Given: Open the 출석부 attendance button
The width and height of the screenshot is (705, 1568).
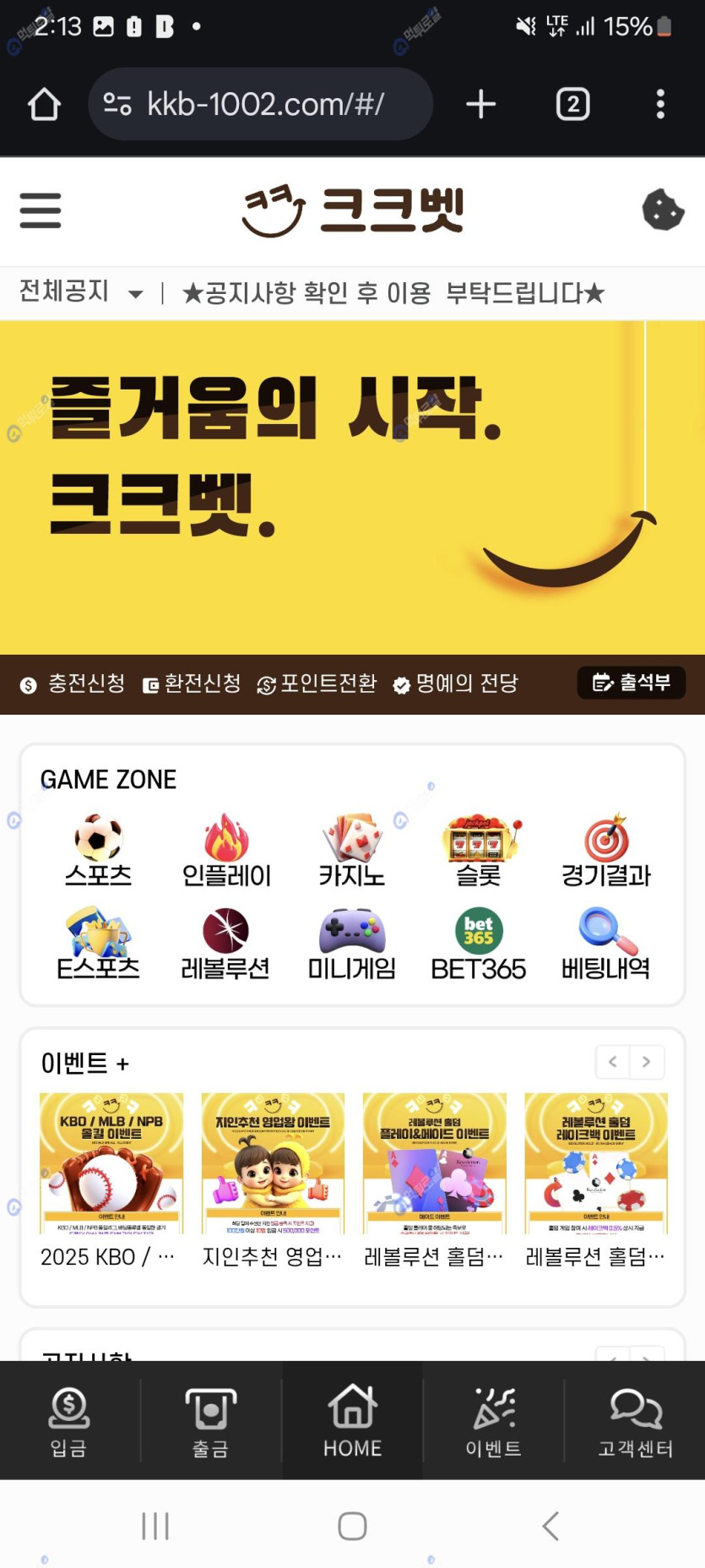Looking at the screenshot, I should (631, 683).
